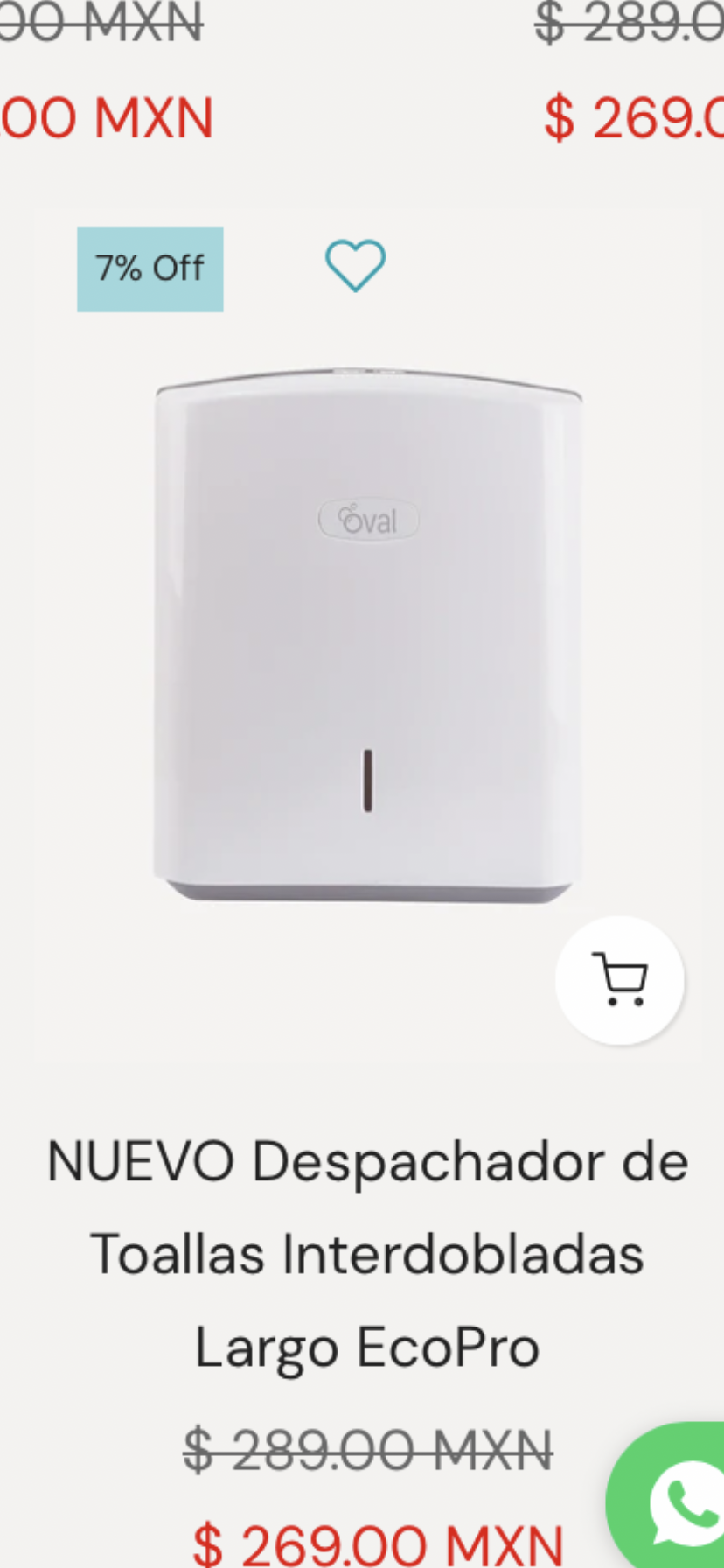Open the Oval towel dispenser product image
The height and width of the screenshot is (1568, 724).
pyautogui.click(x=367, y=634)
